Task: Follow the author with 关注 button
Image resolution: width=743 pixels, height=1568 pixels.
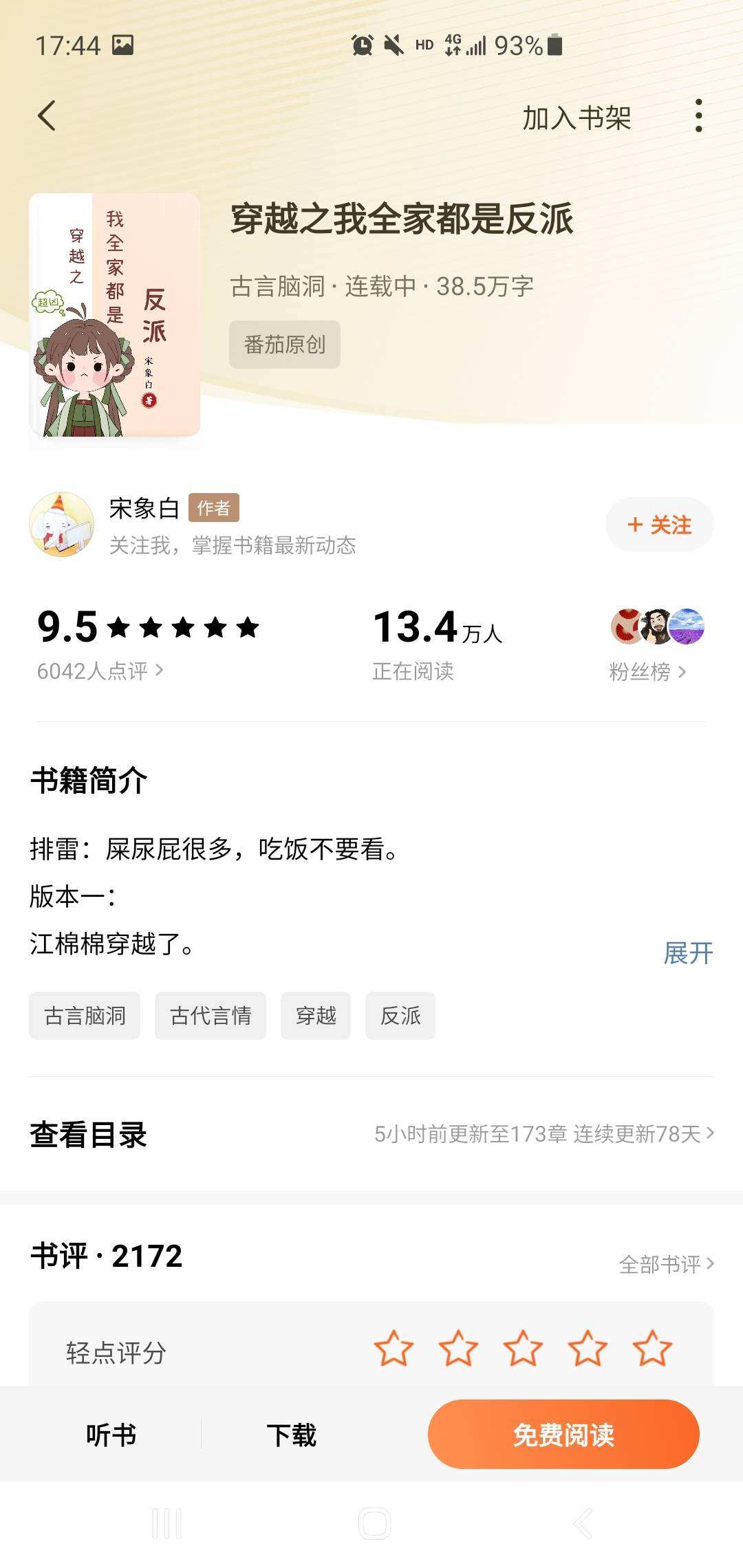Action: (659, 525)
